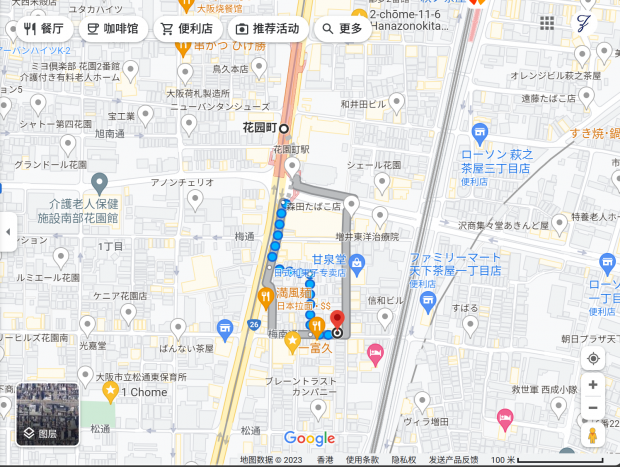Activate the Street View pegman

[593, 435]
